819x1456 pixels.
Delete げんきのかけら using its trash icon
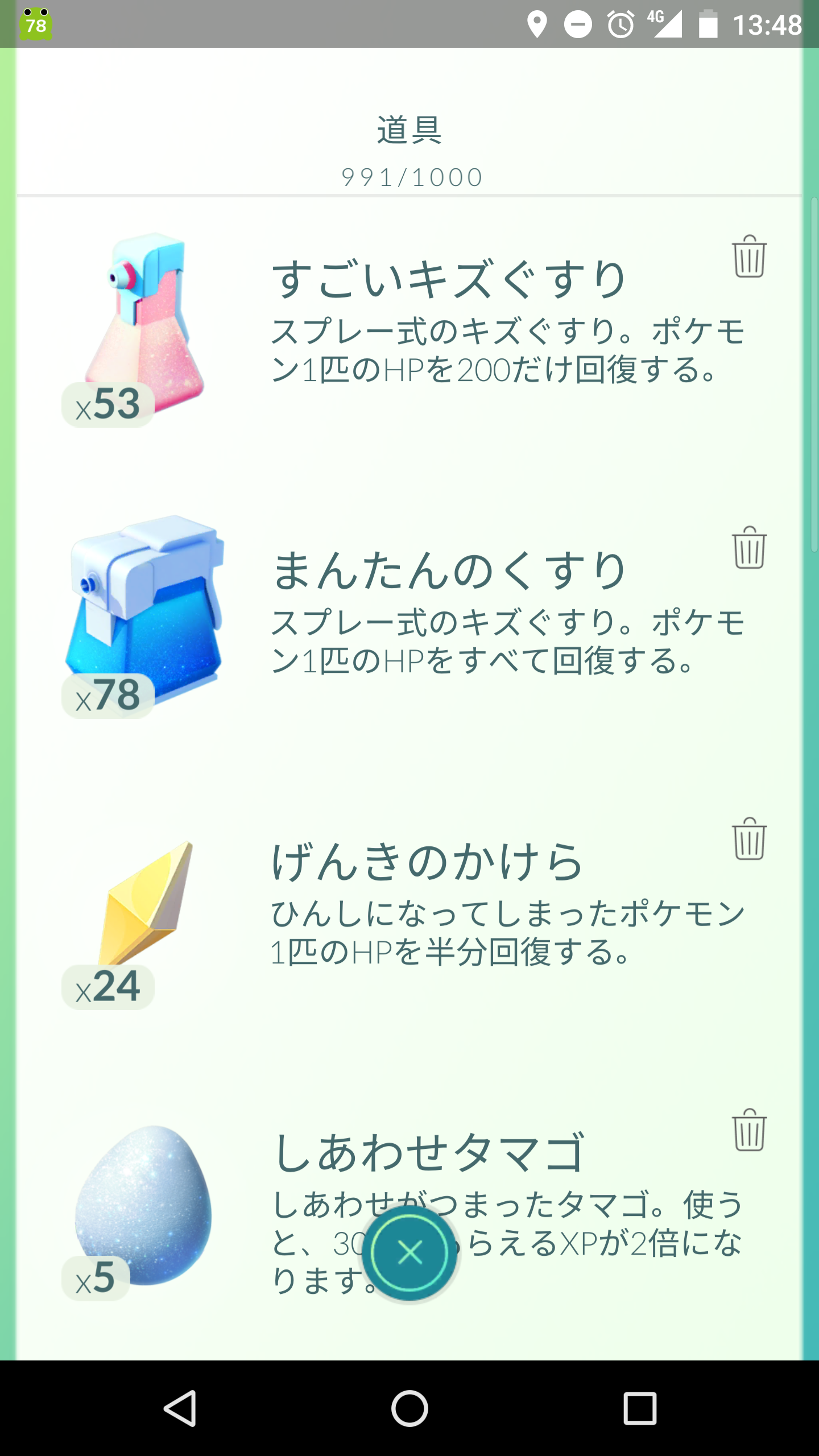[x=749, y=839]
